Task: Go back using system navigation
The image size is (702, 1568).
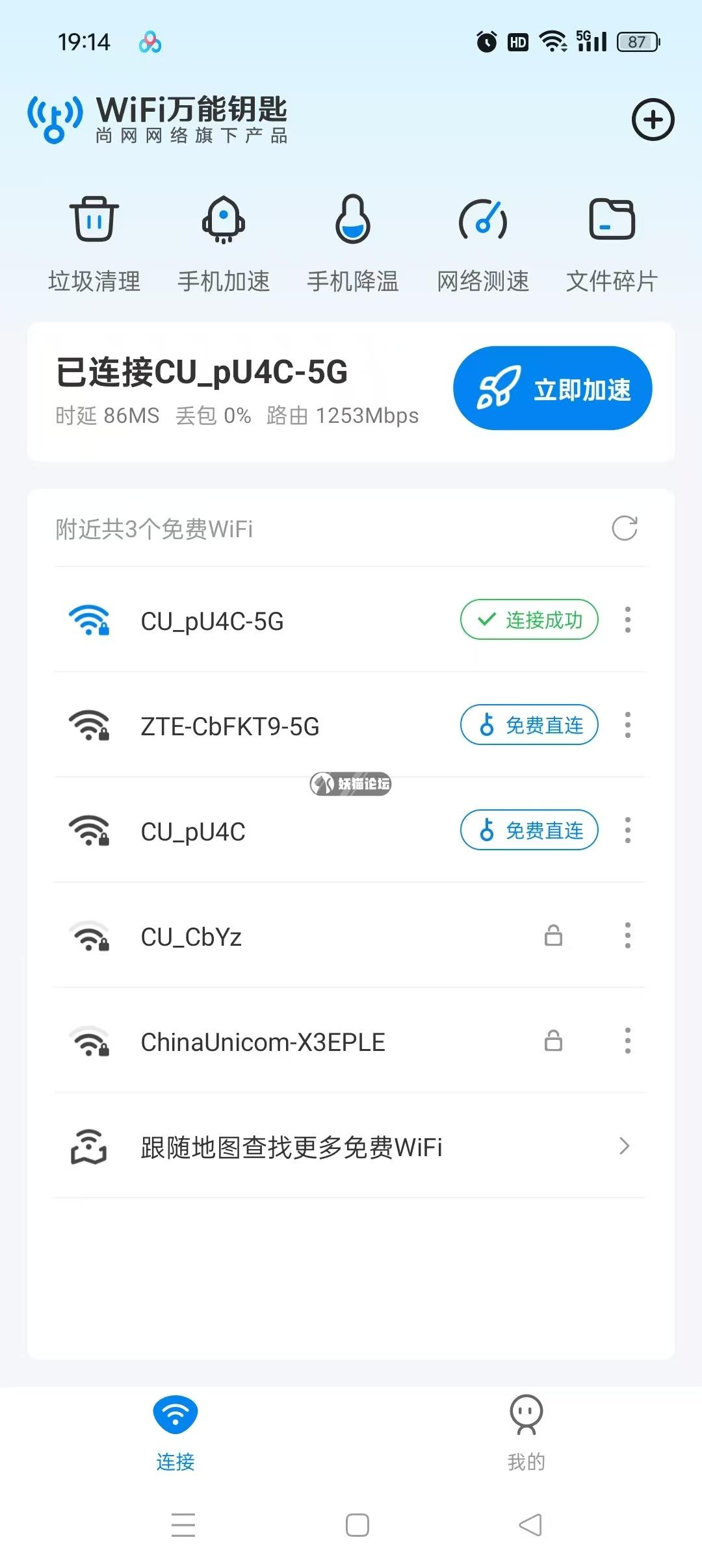Action: coord(530,1525)
